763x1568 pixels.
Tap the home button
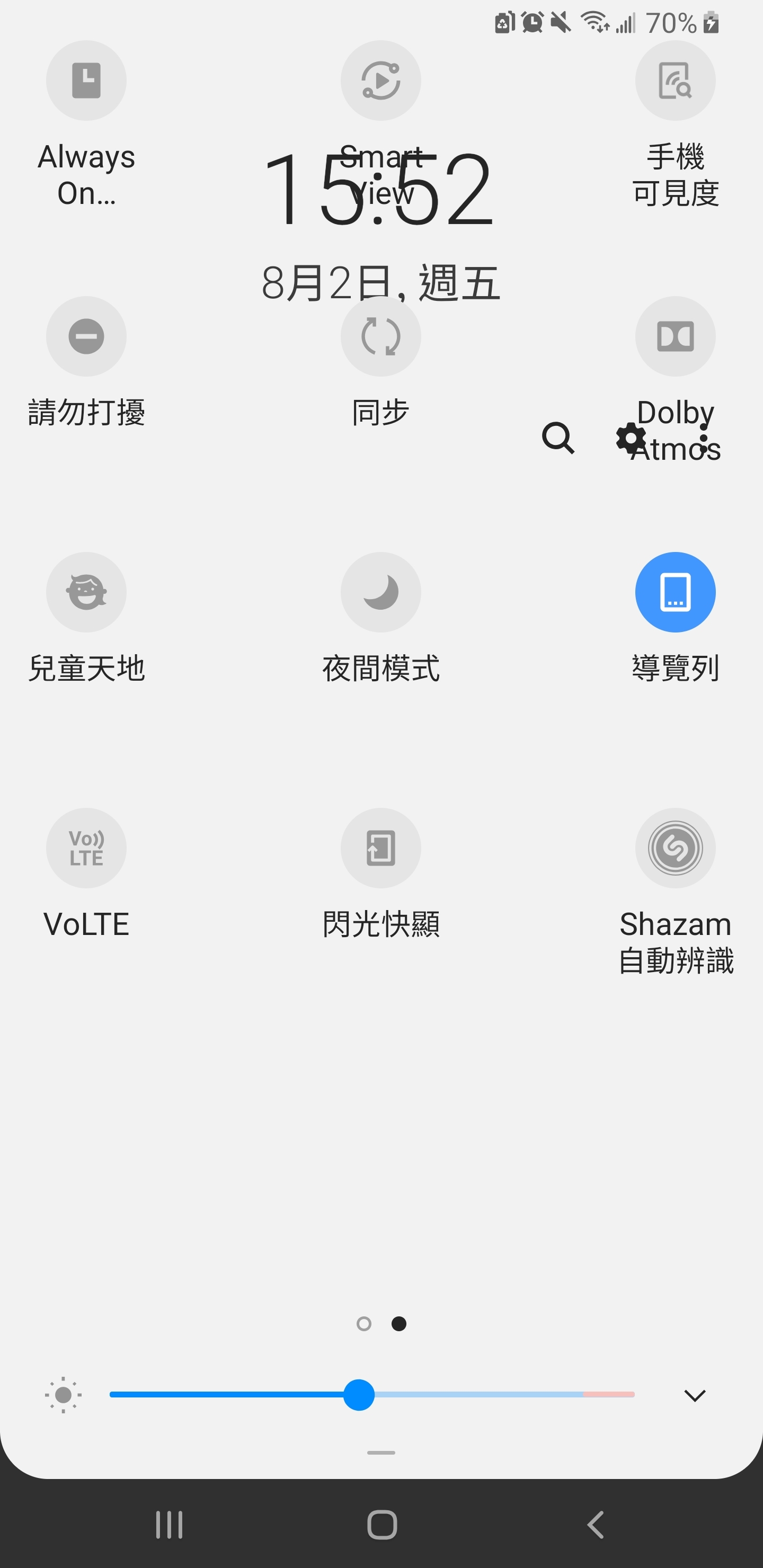[382, 1525]
